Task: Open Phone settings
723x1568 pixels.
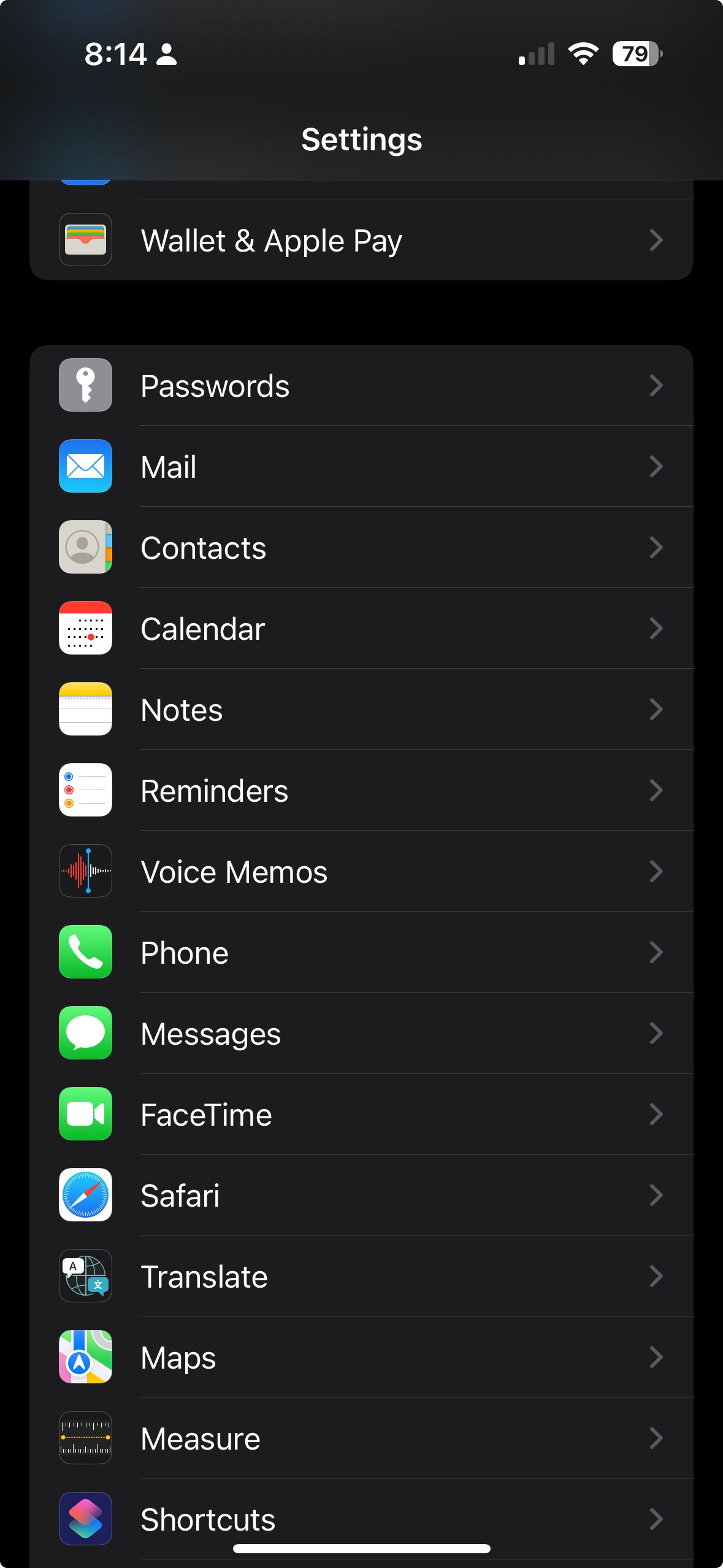Action: 362,952
